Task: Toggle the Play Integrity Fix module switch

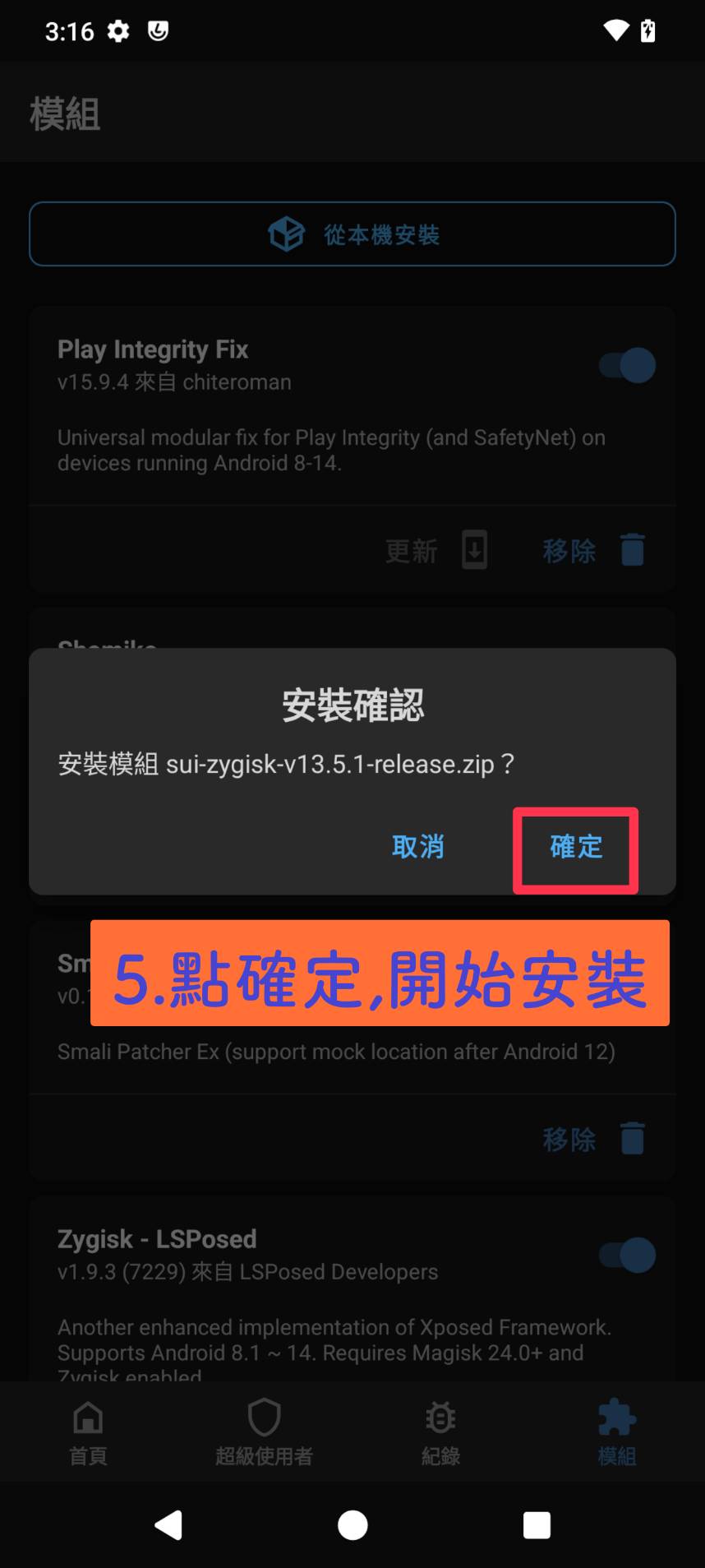Action: tap(627, 365)
